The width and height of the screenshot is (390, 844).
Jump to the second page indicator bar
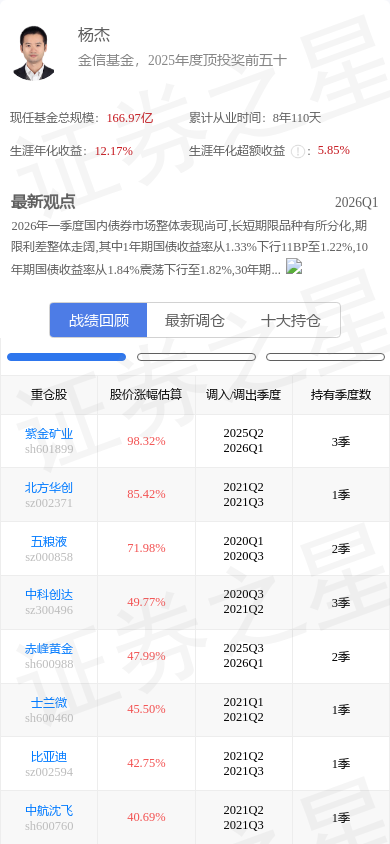pos(196,357)
